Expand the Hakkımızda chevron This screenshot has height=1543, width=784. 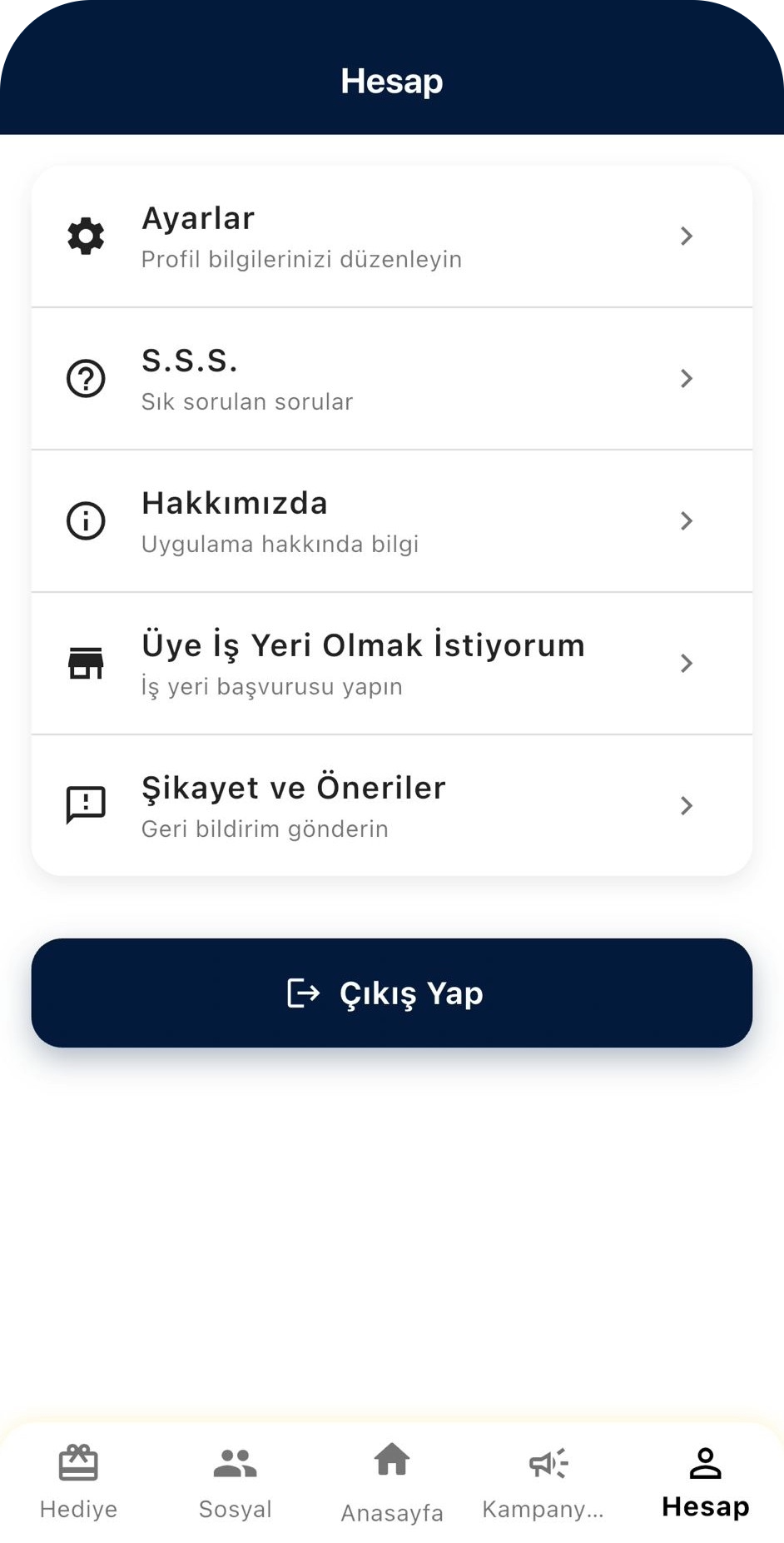(x=686, y=520)
